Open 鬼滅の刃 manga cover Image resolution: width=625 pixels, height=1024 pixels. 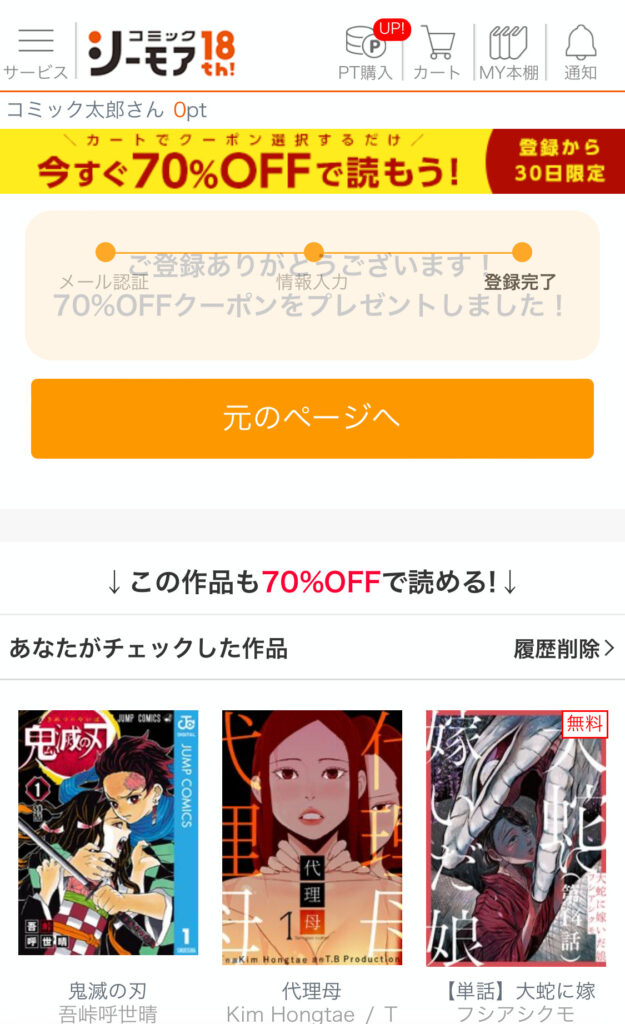tap(108, 833)
